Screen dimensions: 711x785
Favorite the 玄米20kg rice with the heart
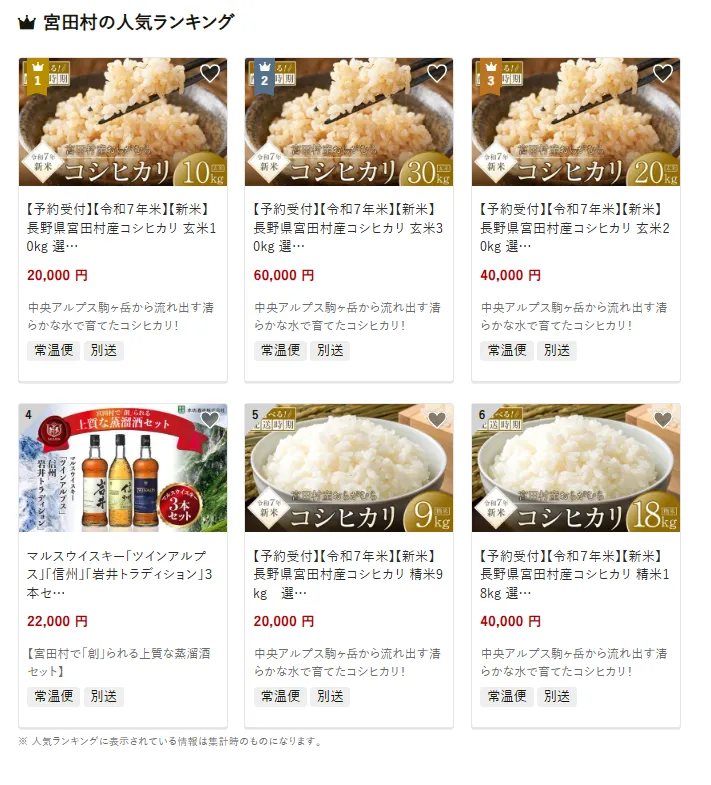click(x=663, y=73)
